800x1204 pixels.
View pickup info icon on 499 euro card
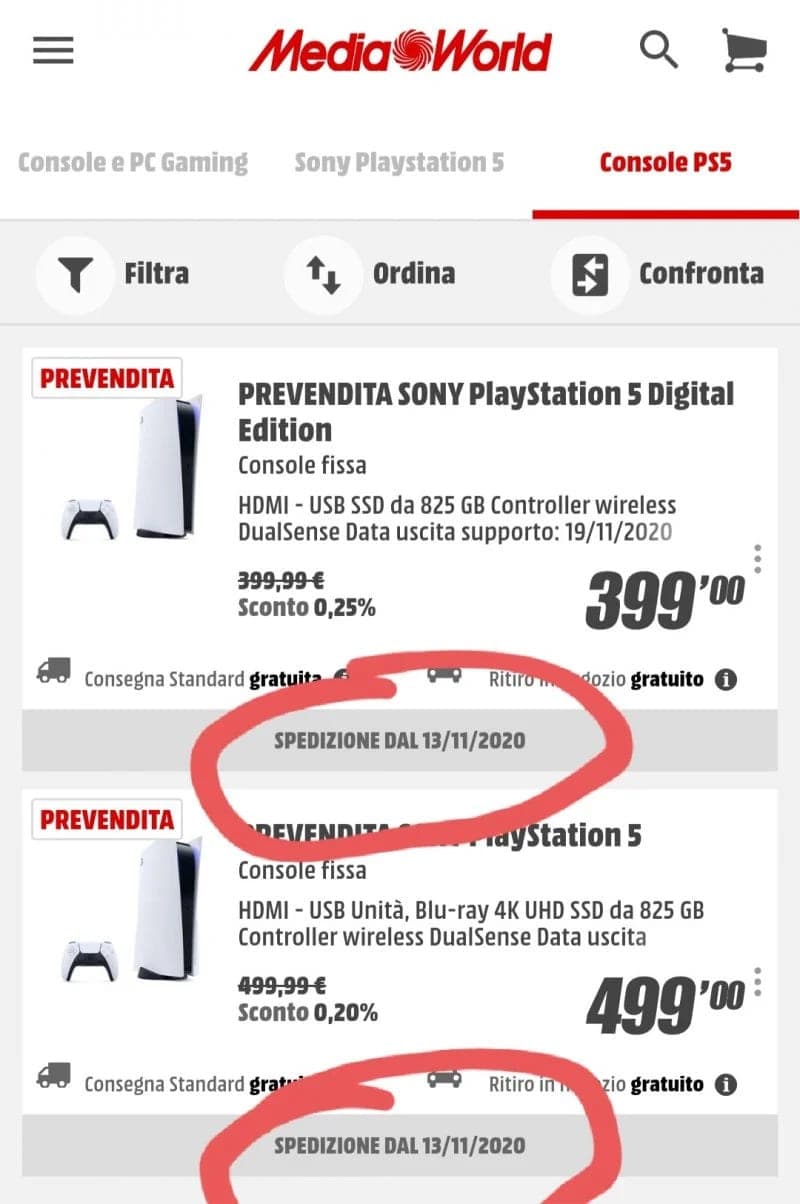coord(726,1084)
